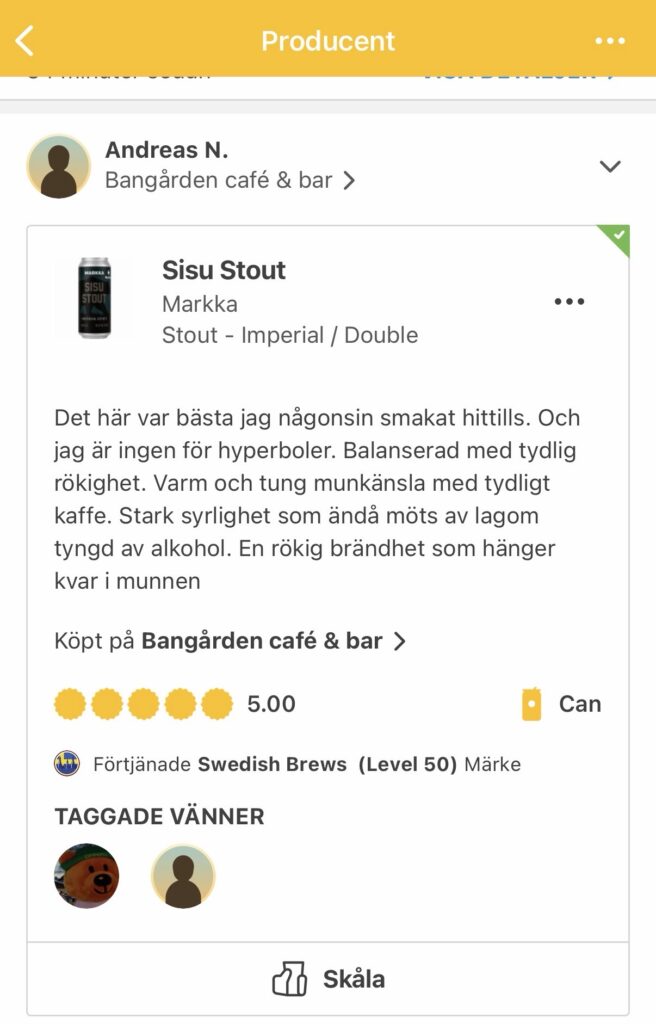
Task: Toast this check-in with Skåla
Action: [328, 979]
